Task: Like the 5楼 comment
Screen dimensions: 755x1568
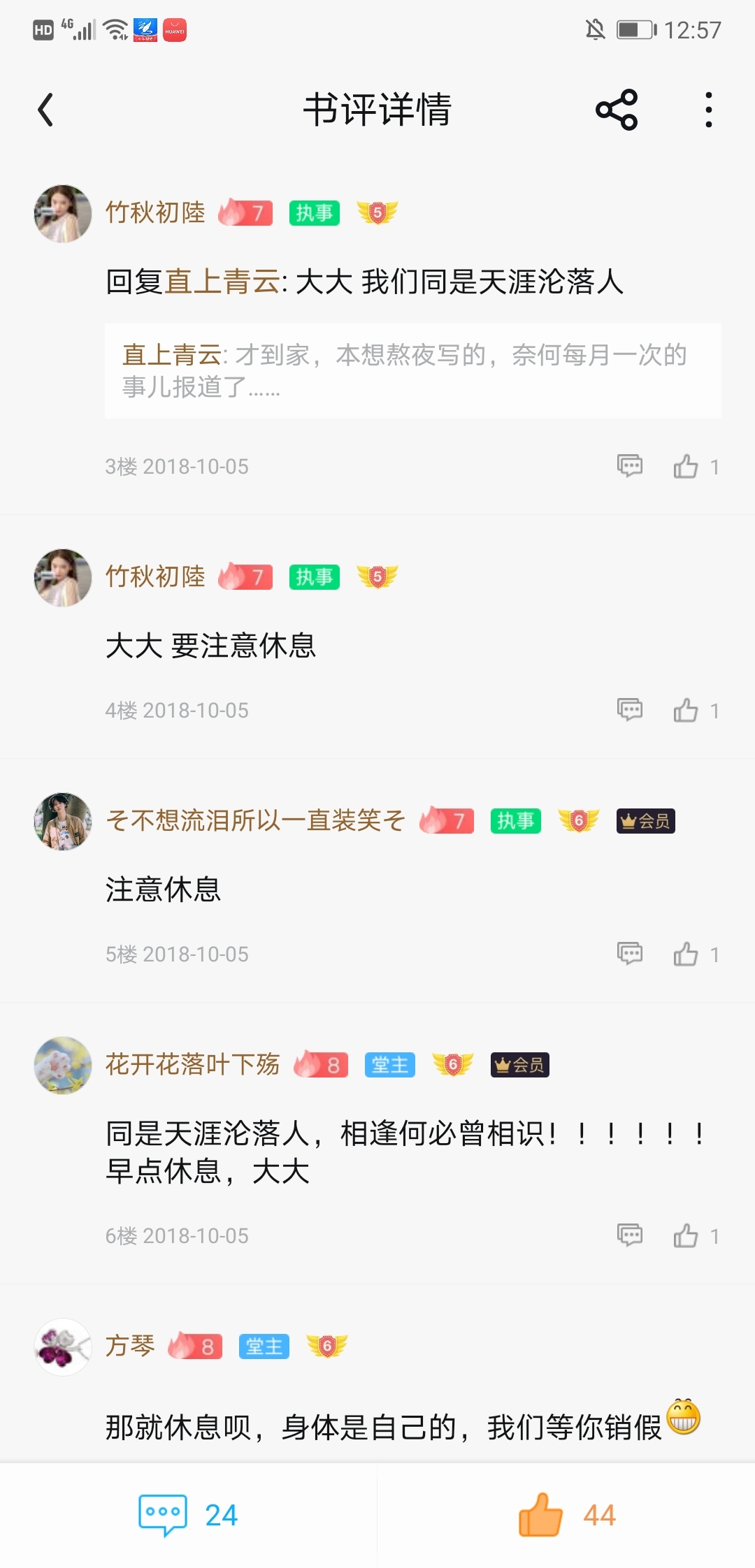Action: coord(686,954)
